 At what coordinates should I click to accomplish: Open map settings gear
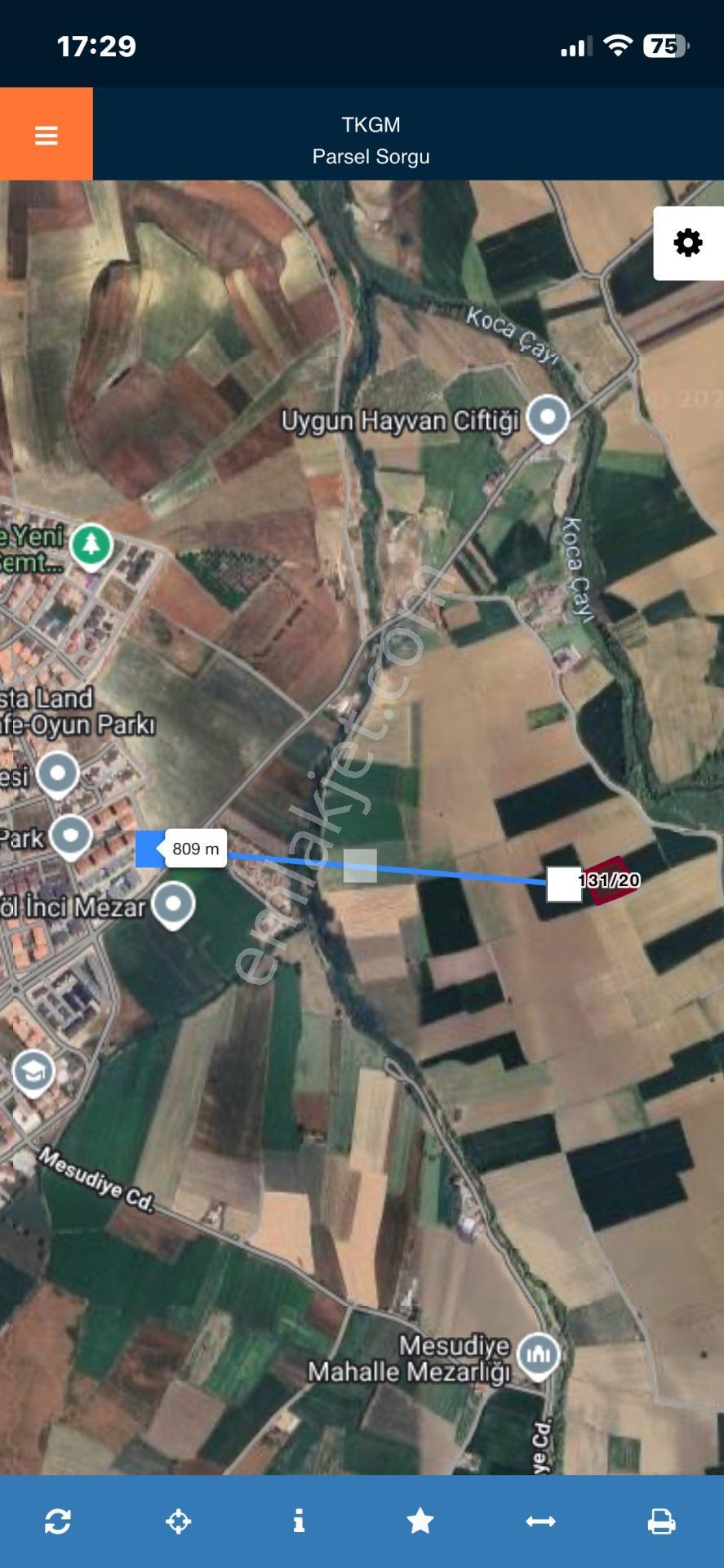(688, 243)
